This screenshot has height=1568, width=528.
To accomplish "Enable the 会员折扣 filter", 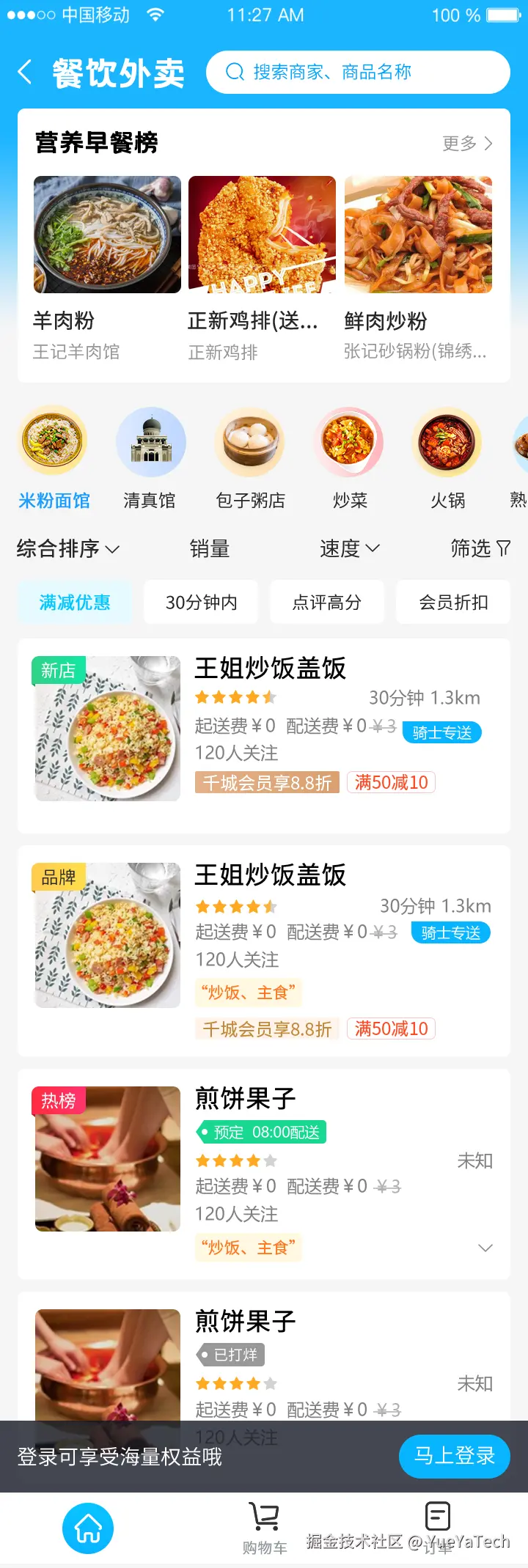I will [452, 602].
